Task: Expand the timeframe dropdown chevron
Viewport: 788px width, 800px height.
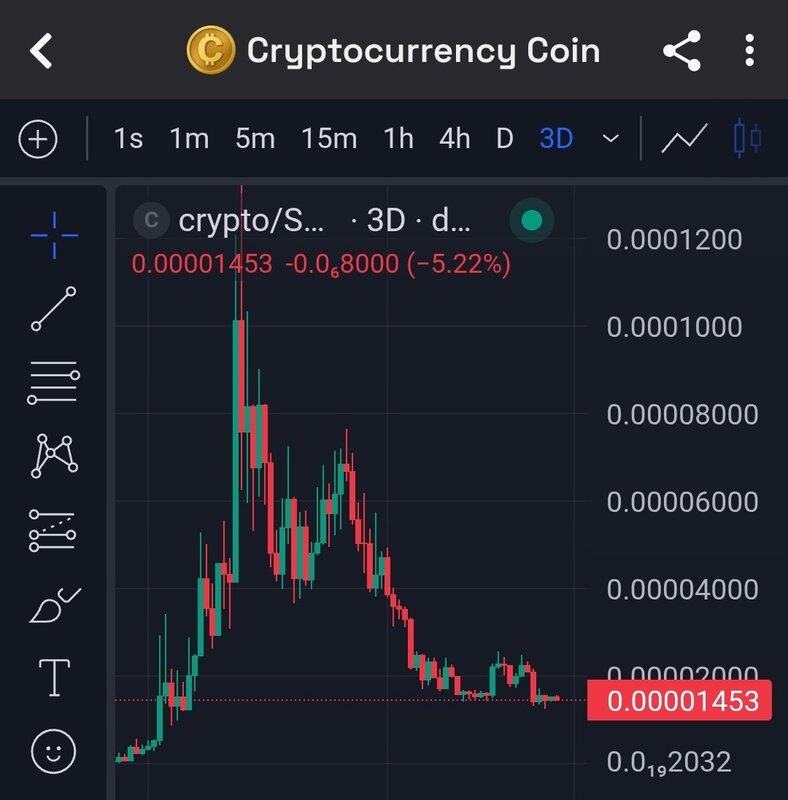Action: coord(610,139)
